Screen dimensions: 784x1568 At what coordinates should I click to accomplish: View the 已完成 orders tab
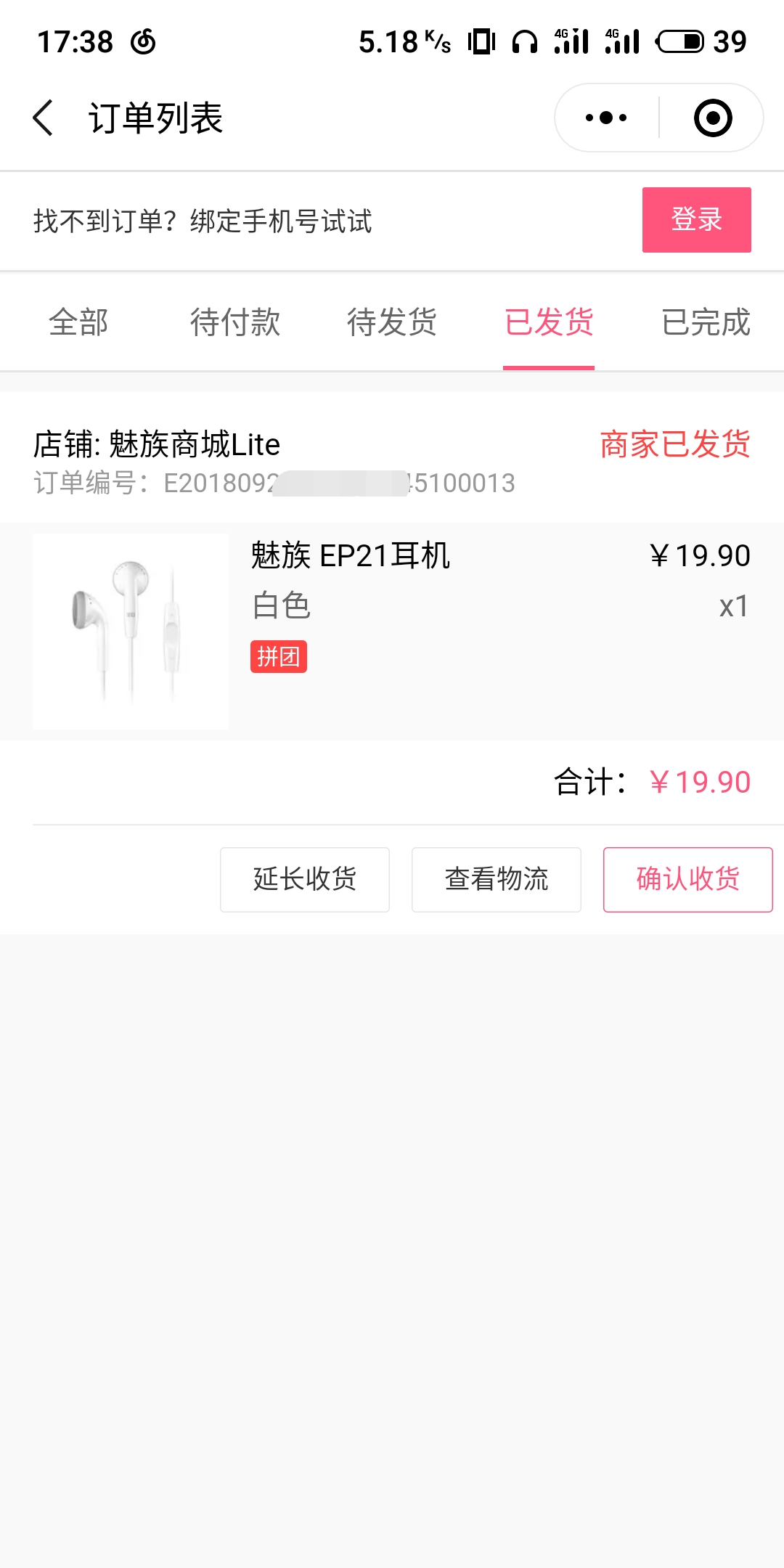pos(706,322)
